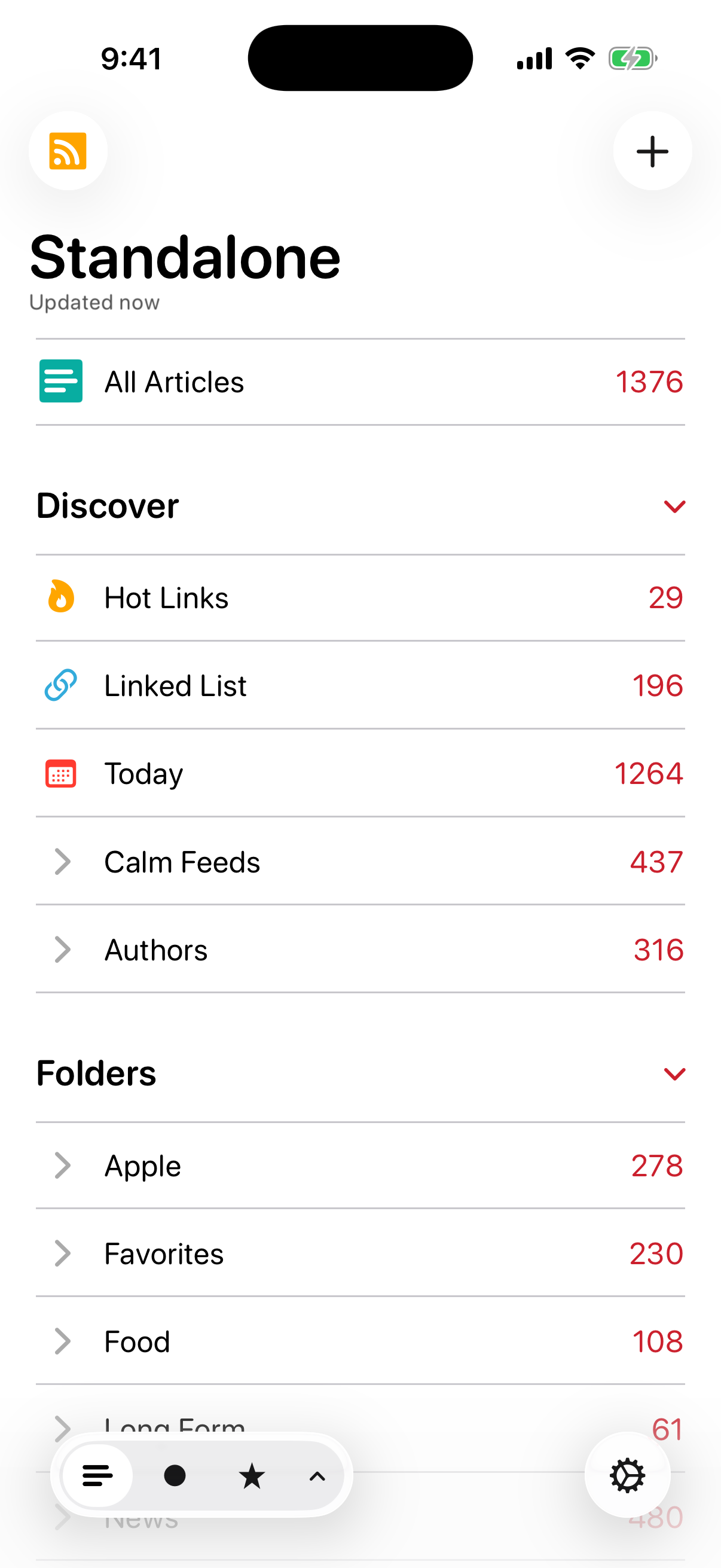Tap the plus button to add feed

[652, 150]
